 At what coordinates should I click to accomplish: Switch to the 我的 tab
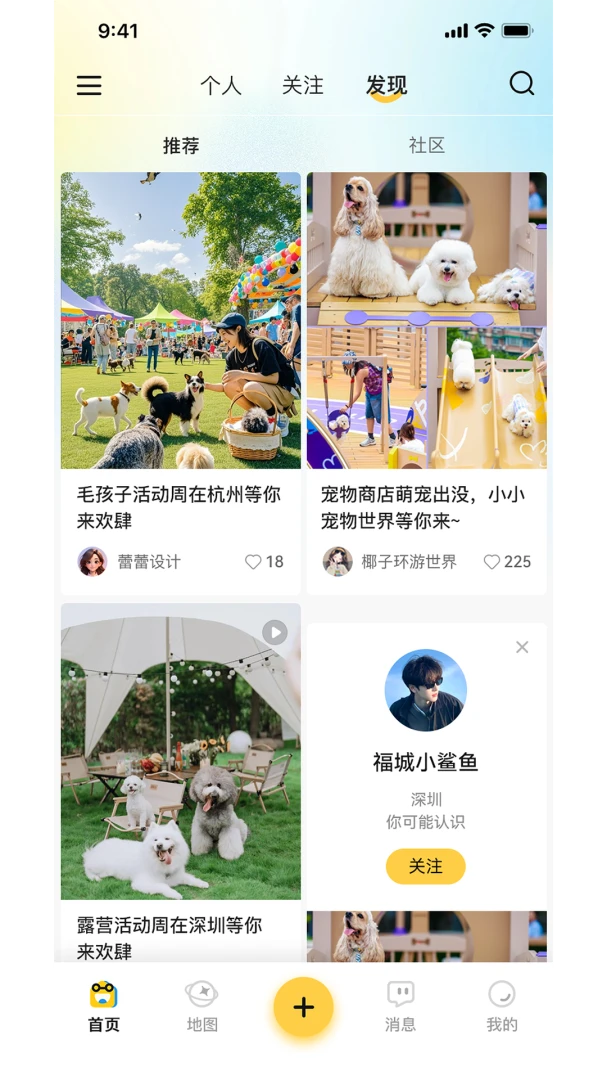coord(502,1006)
